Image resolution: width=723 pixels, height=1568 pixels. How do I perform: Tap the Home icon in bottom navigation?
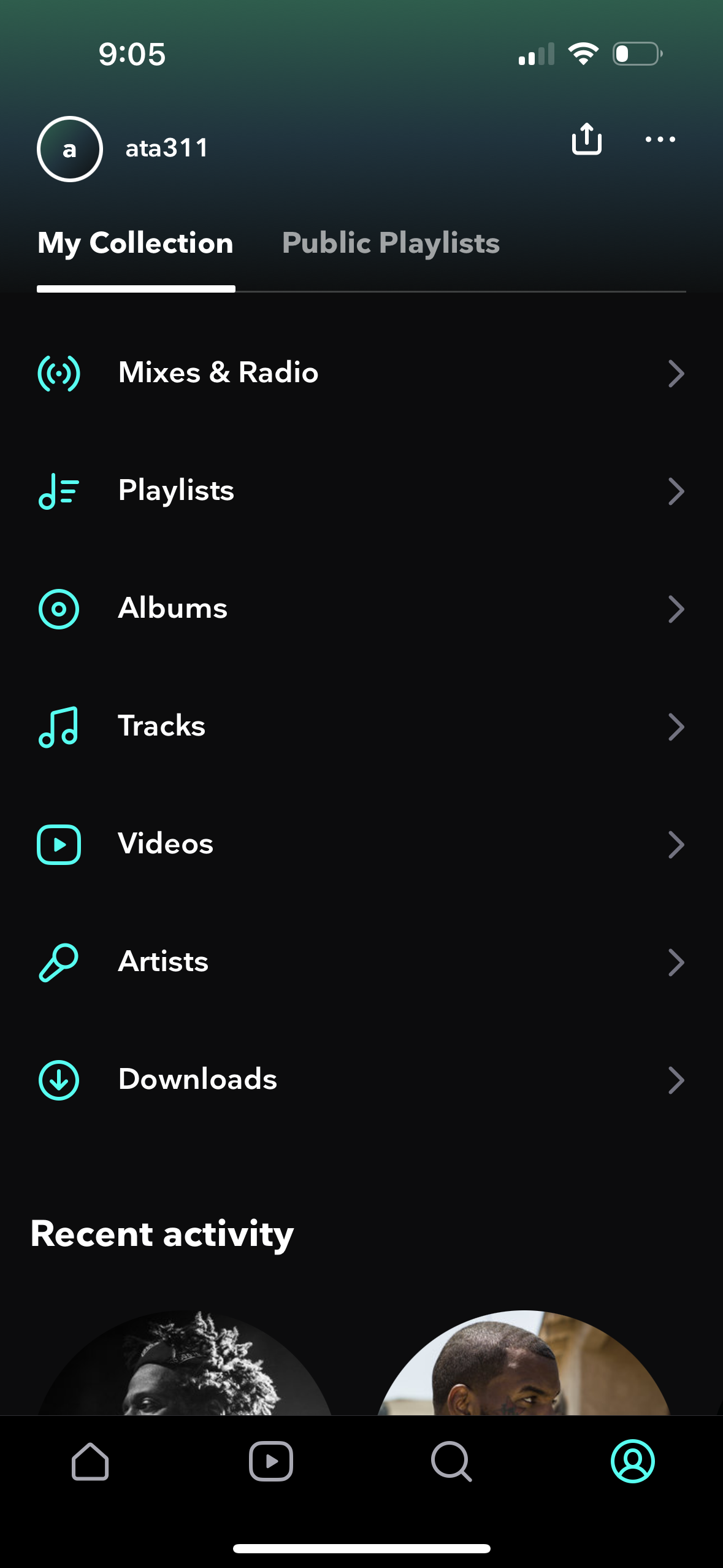90,1461
